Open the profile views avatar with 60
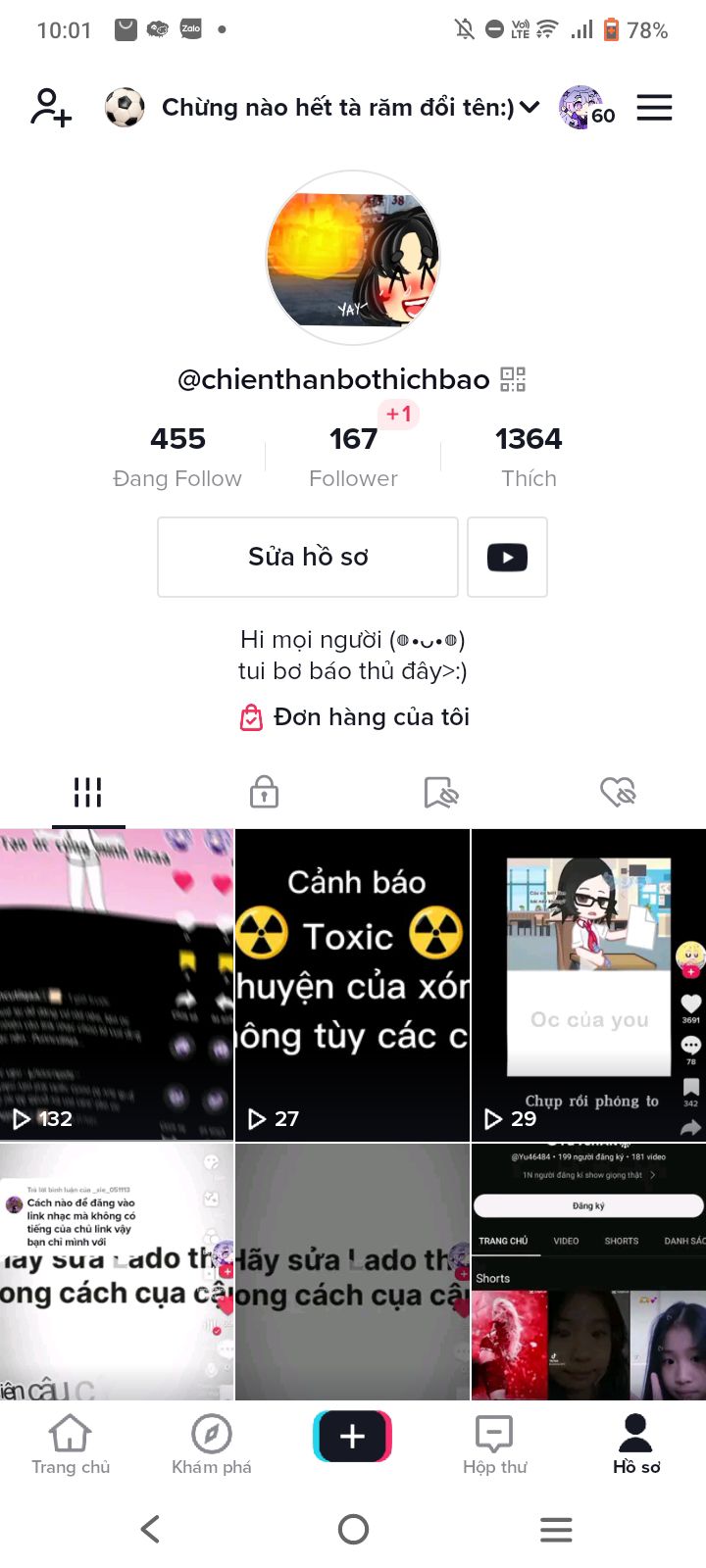 (585, 108)
